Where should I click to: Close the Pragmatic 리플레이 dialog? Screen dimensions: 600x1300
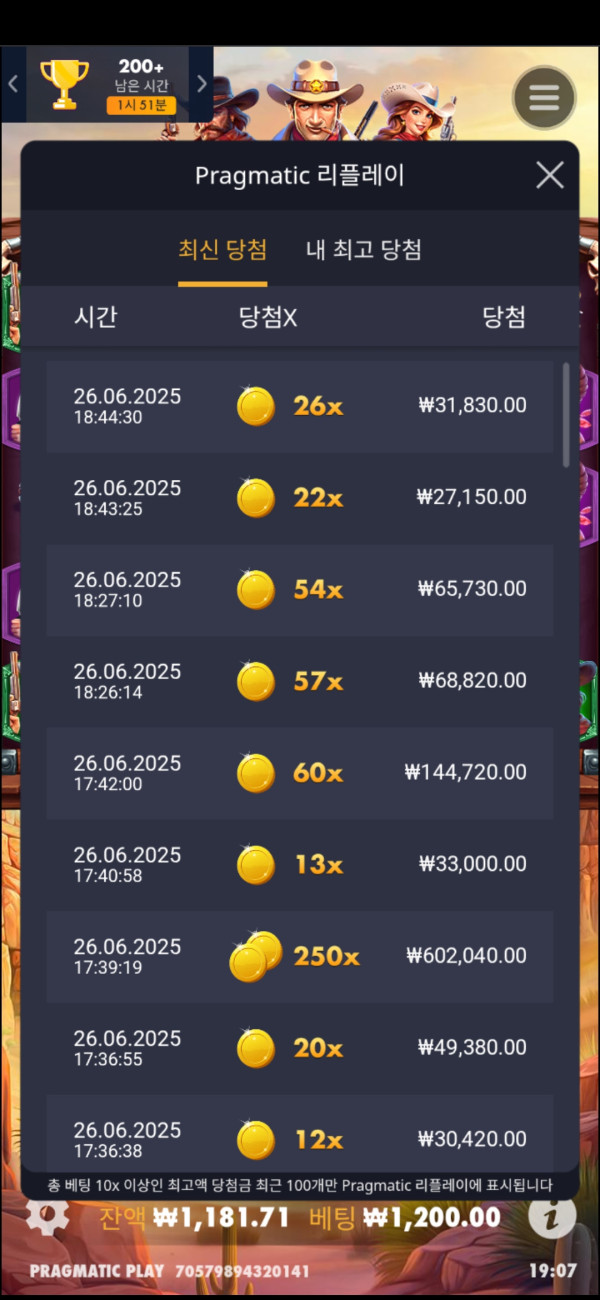pos(550,176)
